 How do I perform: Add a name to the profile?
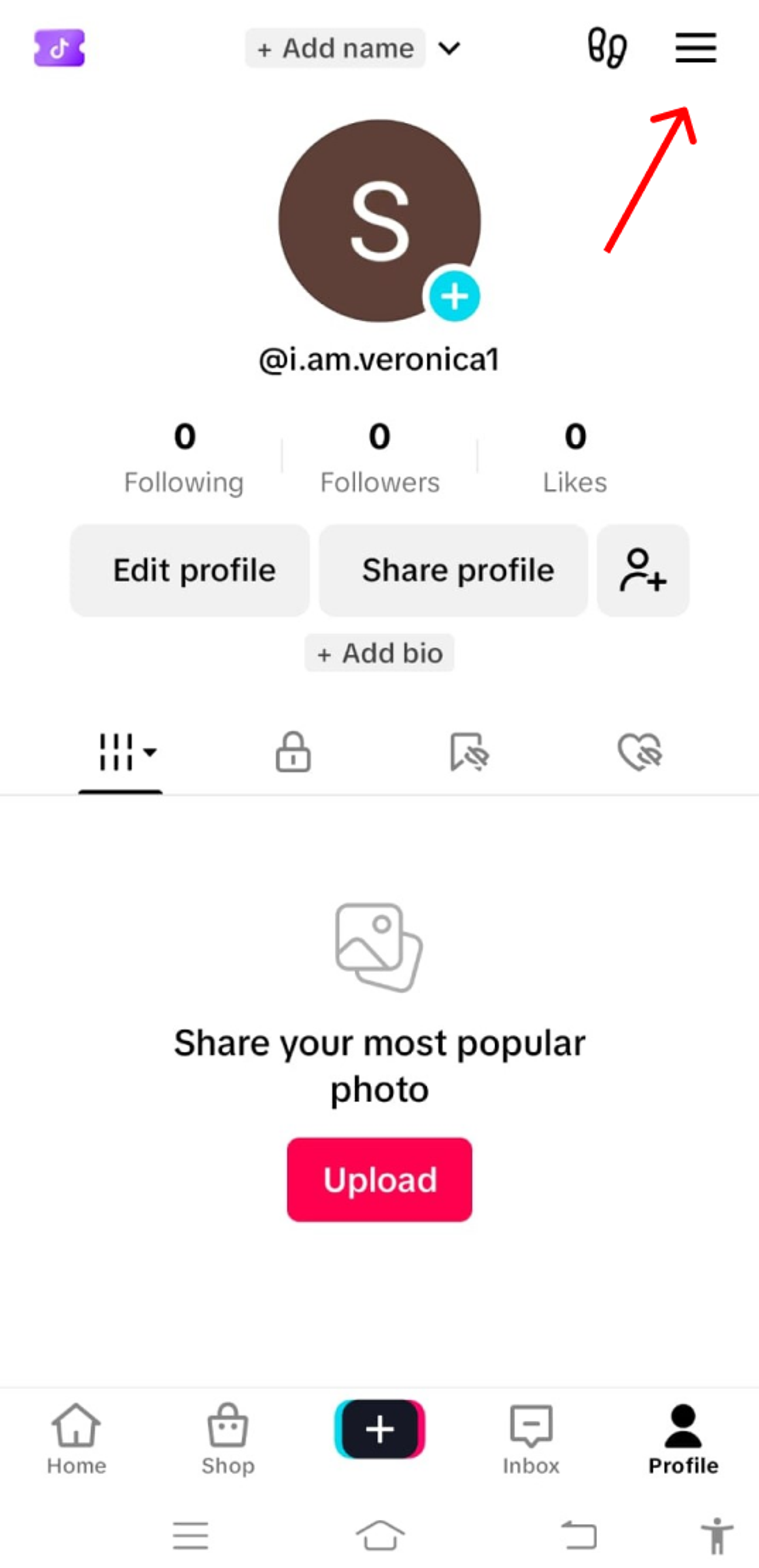point(335,48)
